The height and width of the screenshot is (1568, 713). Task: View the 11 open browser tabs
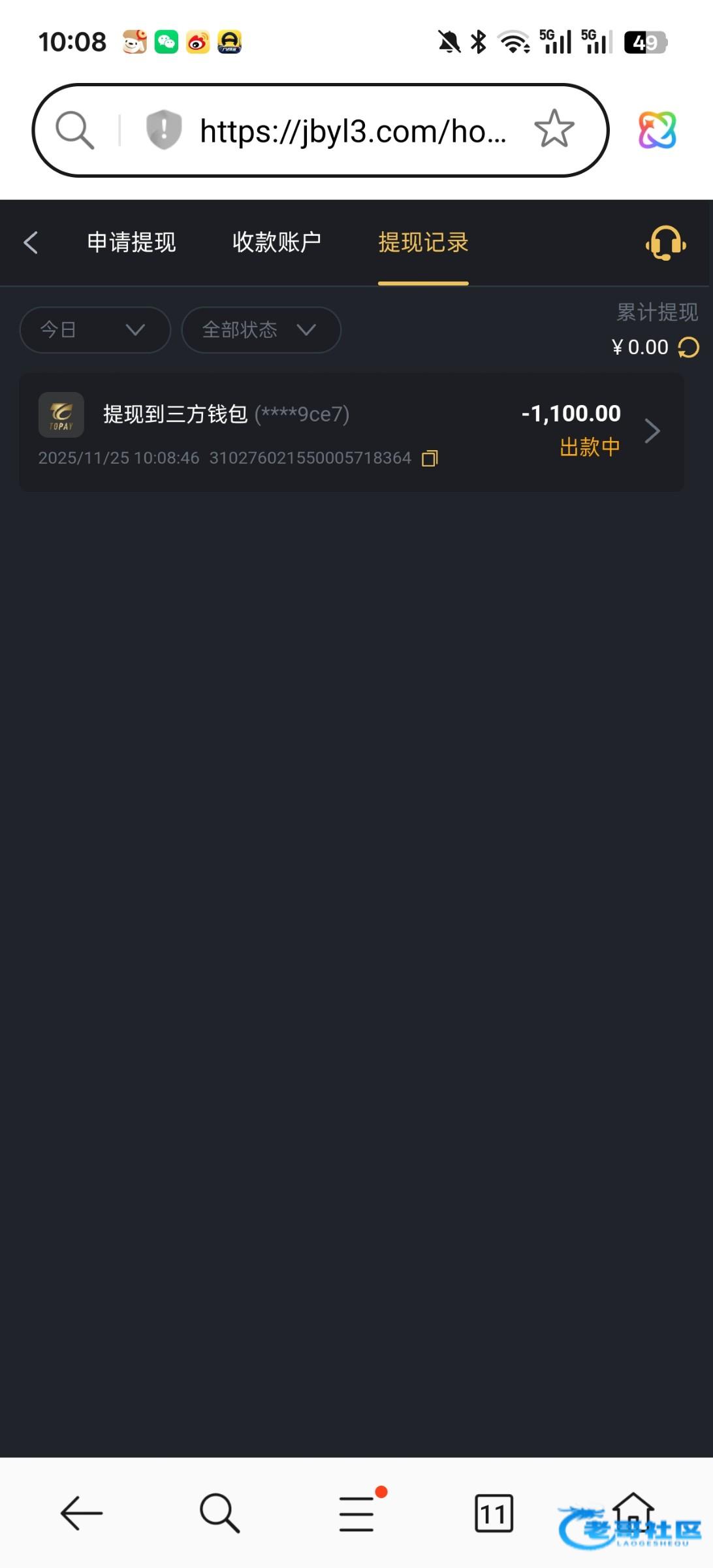[494, 1512]
